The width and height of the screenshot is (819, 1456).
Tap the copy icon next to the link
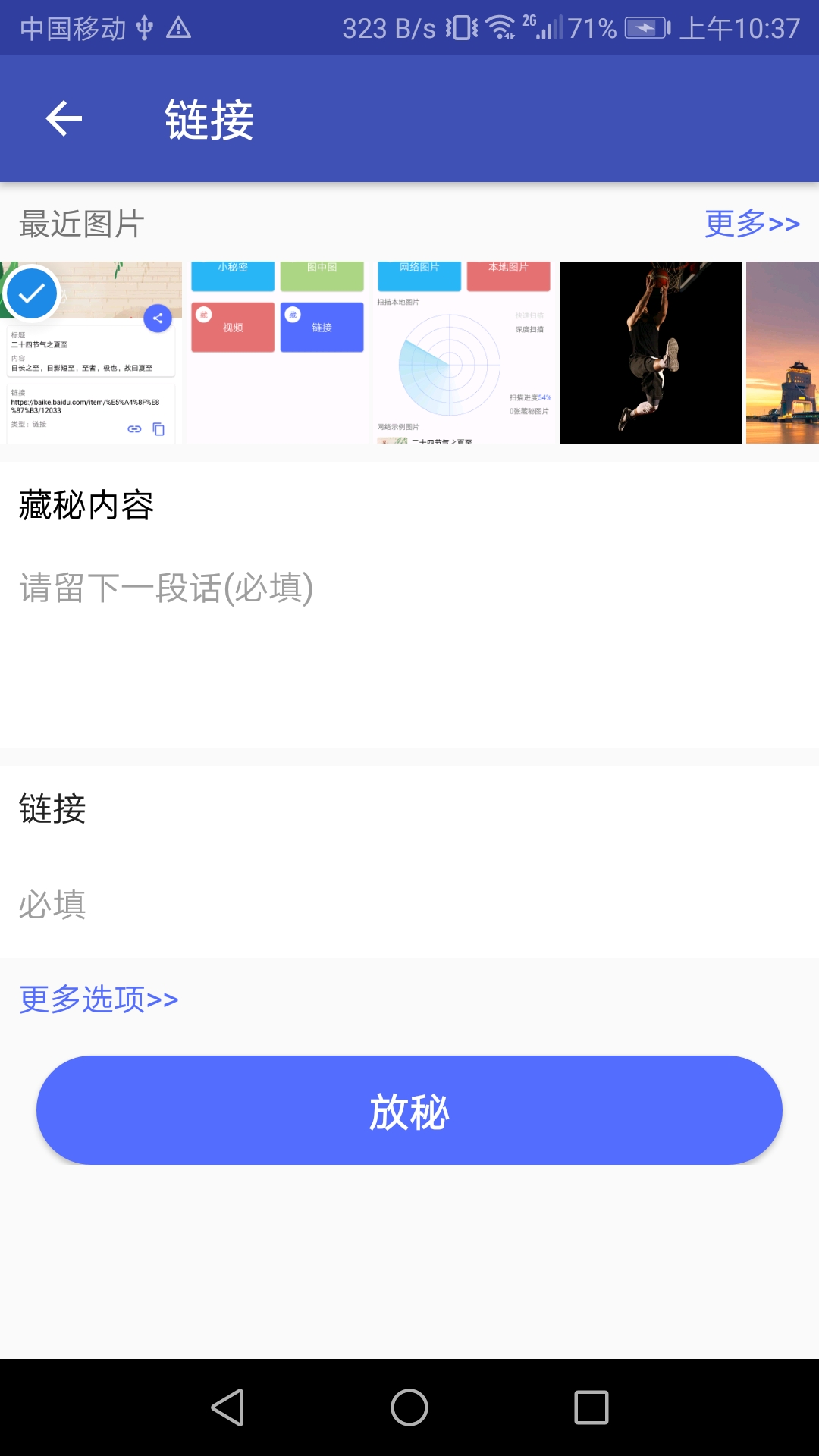pos(158,429)
